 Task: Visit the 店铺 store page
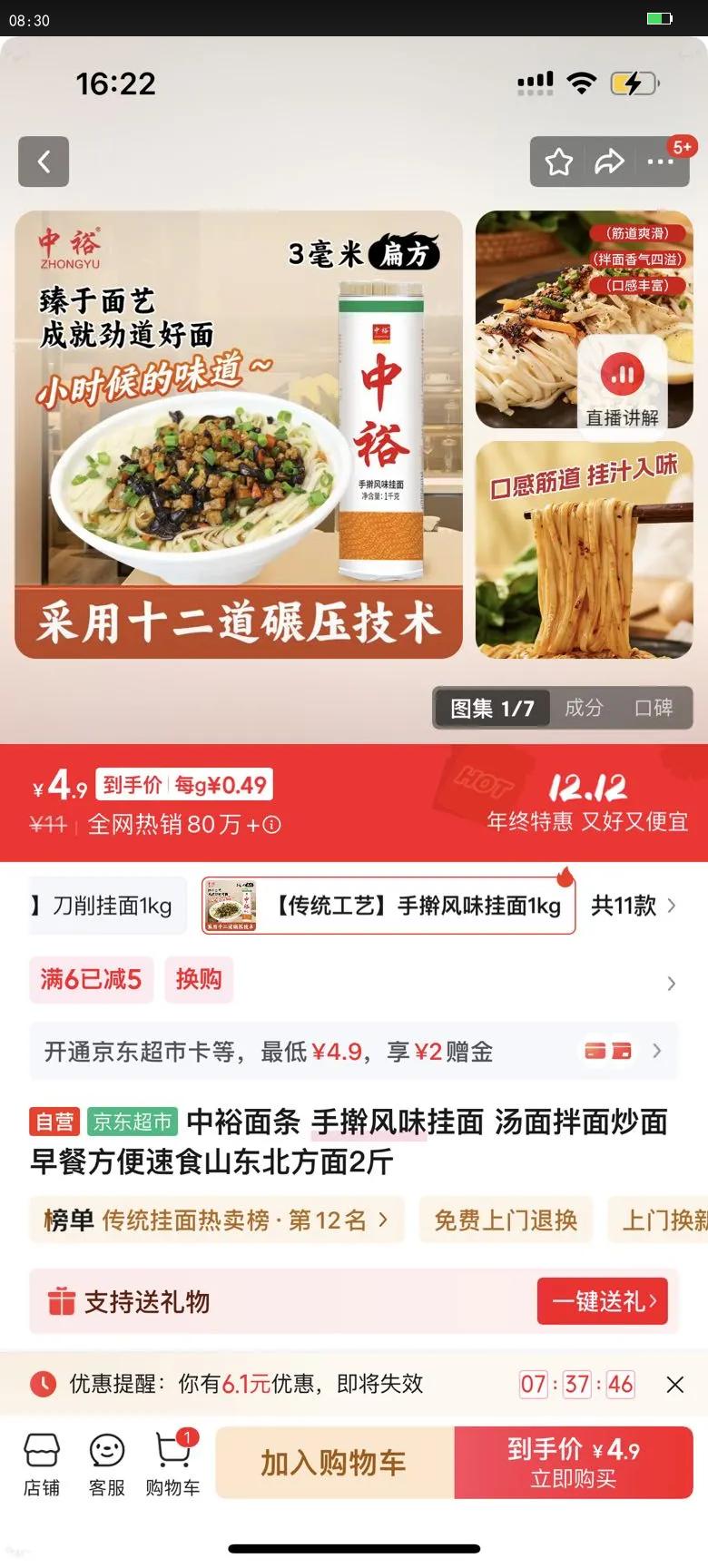point(42,1462)
